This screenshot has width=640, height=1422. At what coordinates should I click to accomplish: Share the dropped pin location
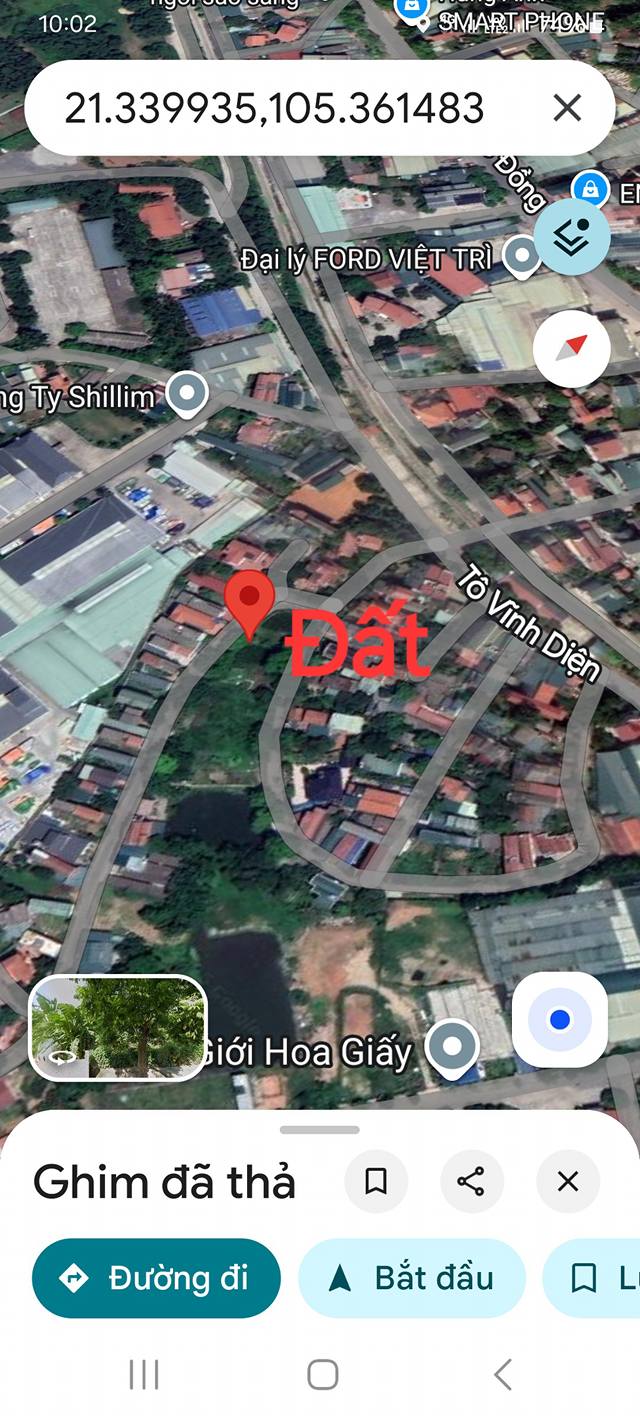click(x=471, y=1182)
